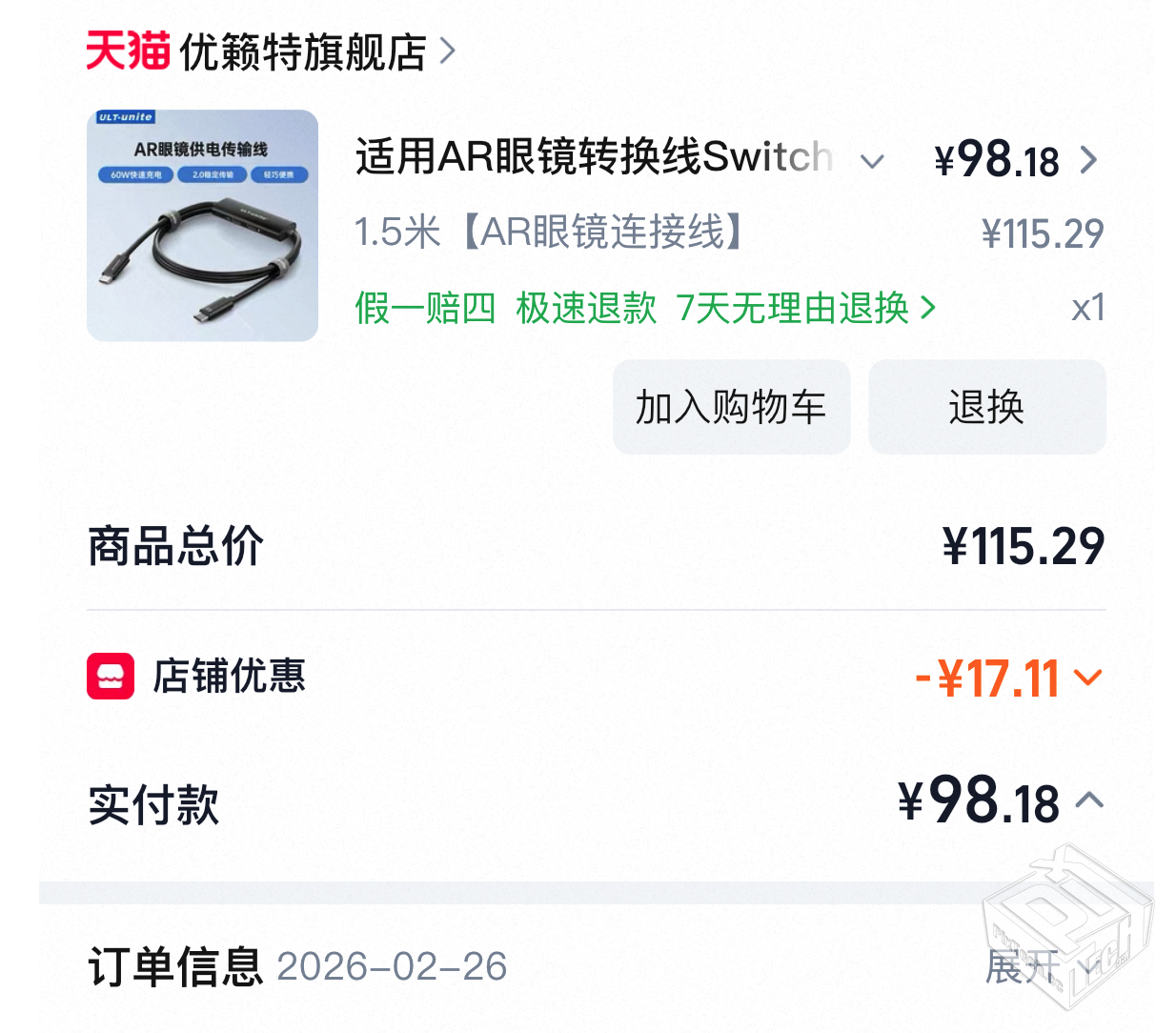Collapse the 实付款 payment details
Screen dimensions: 1176x1033
(1089, 800)
